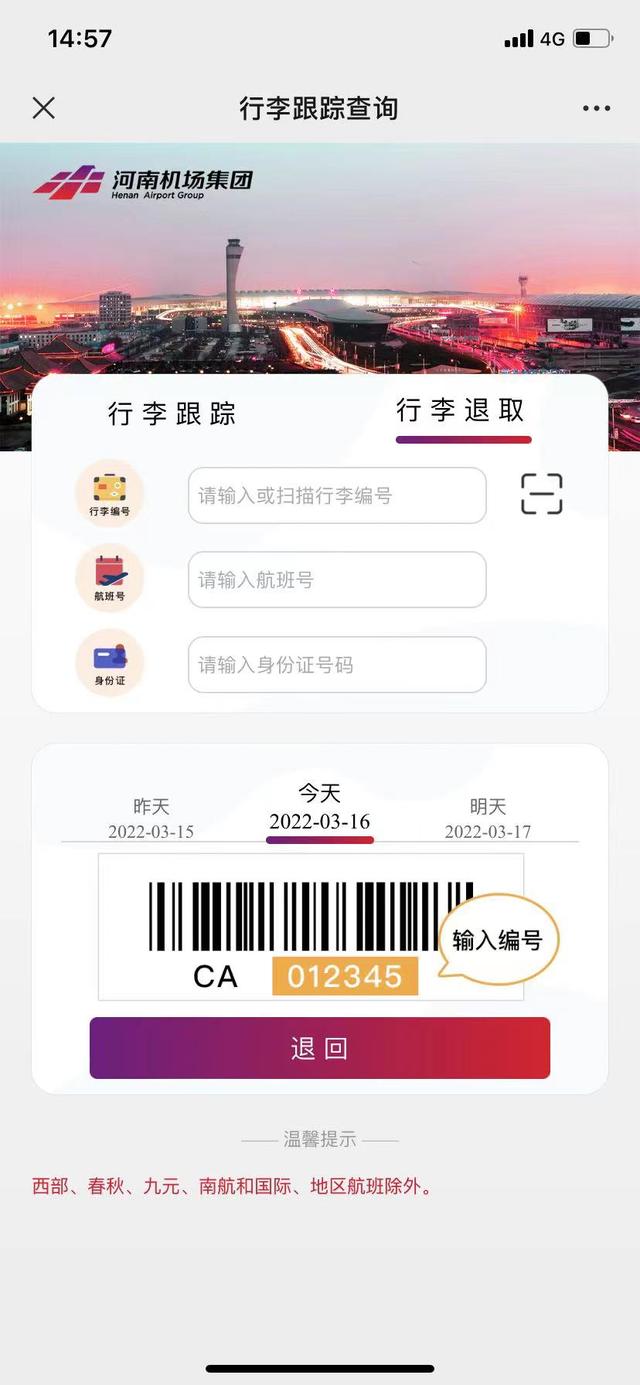640x1385 pixels.
Task: Close the 行李跟踪查询 page
Action: (44, 108)
